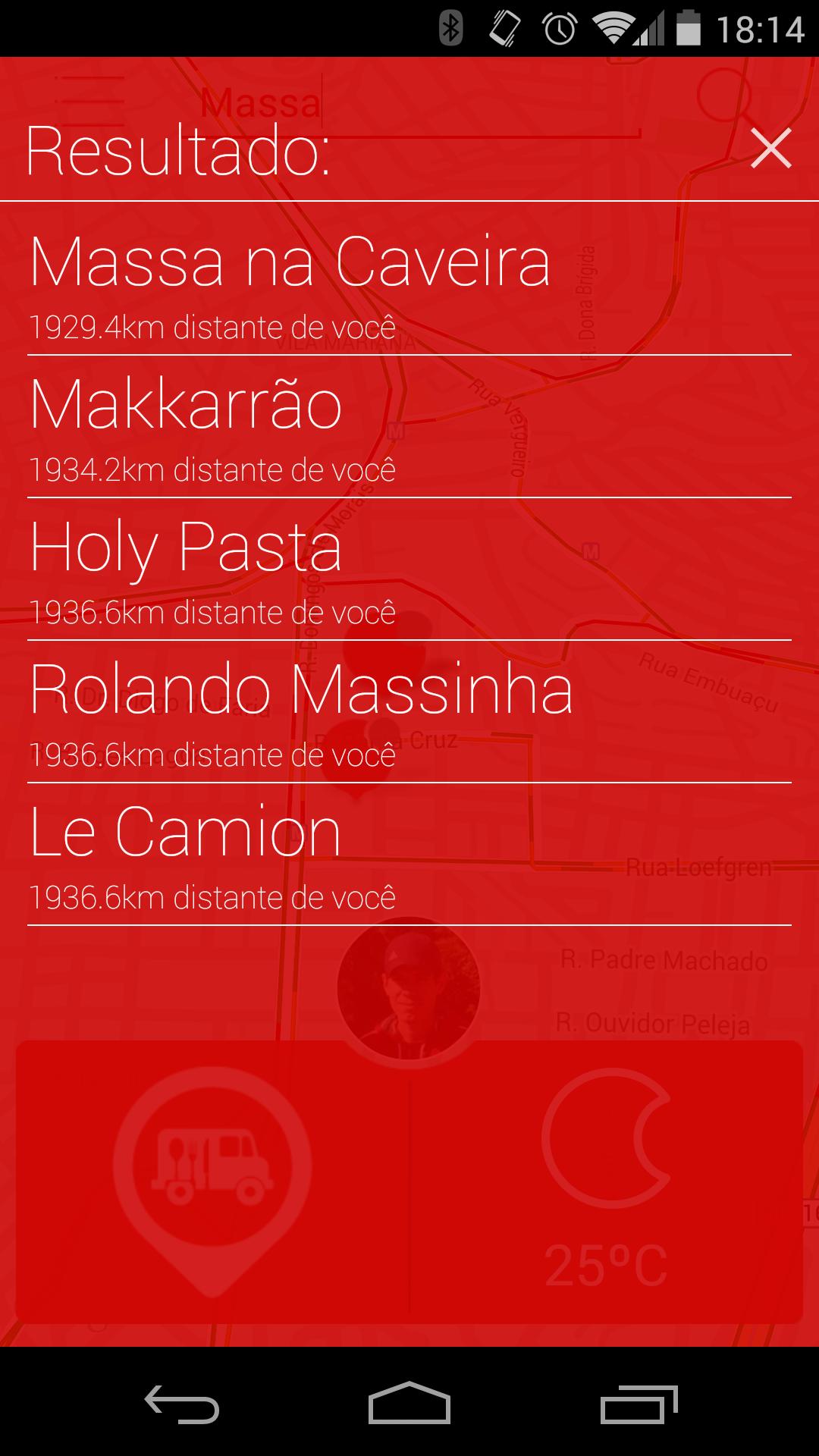Dismiss the Resultado overlay

pyautogui.click(x=771, y=149)
